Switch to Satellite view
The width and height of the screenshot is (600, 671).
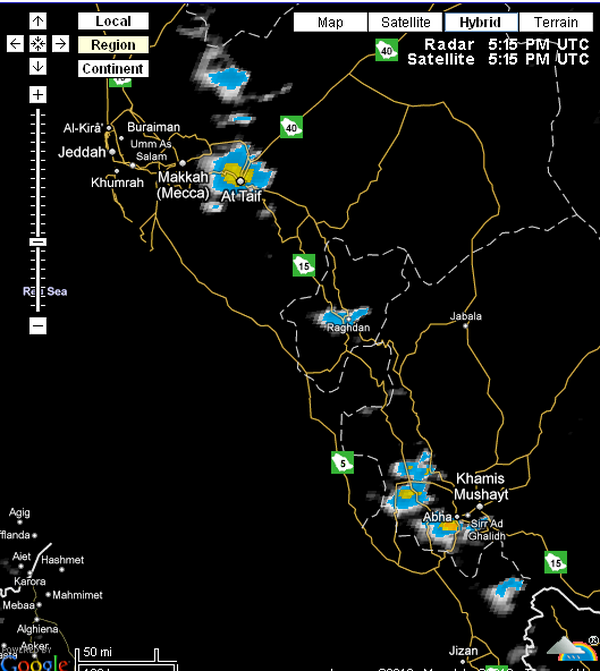(406, 22)
